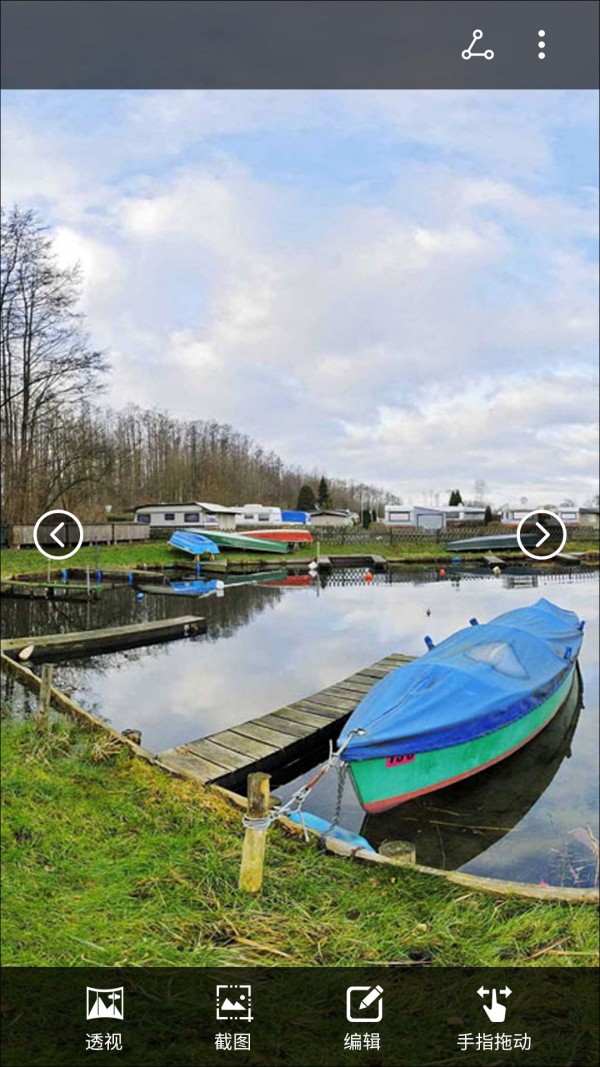The image size is (600, 1067).
Task: Go to the previous photo
Action: (58, 535)
